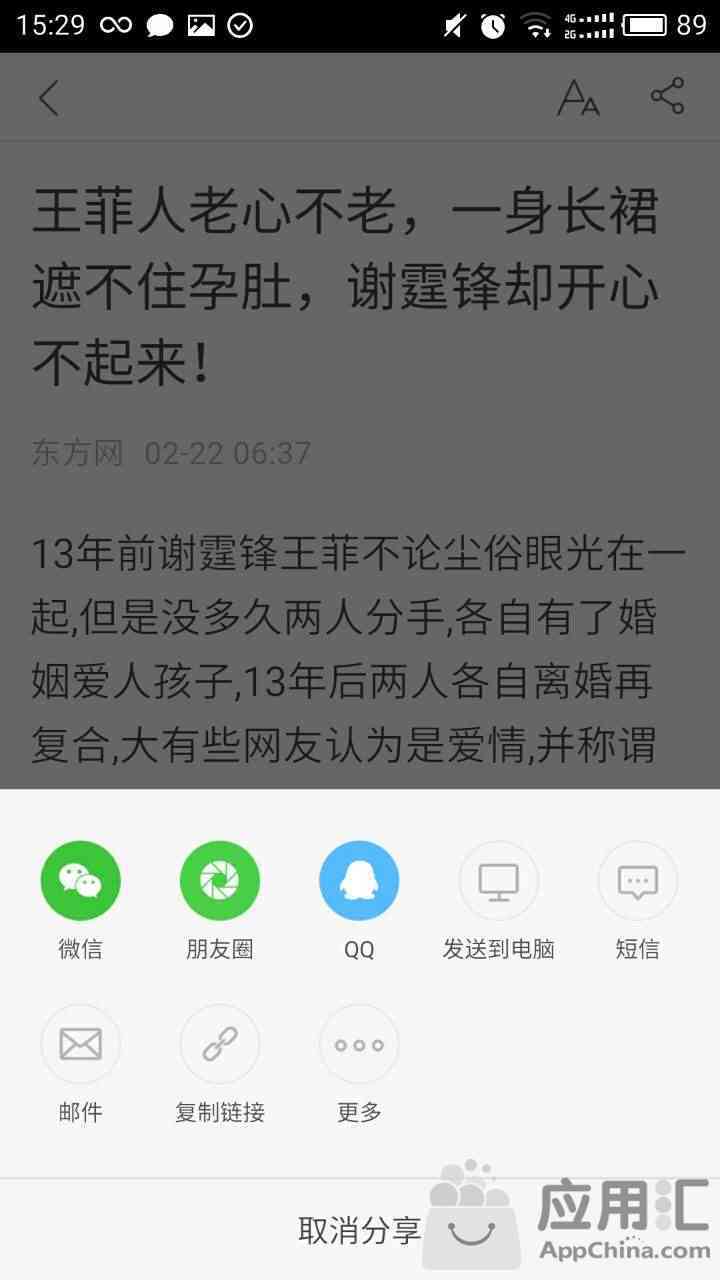
Task: Share the article via QQ
Action: [x=359, y=881]
